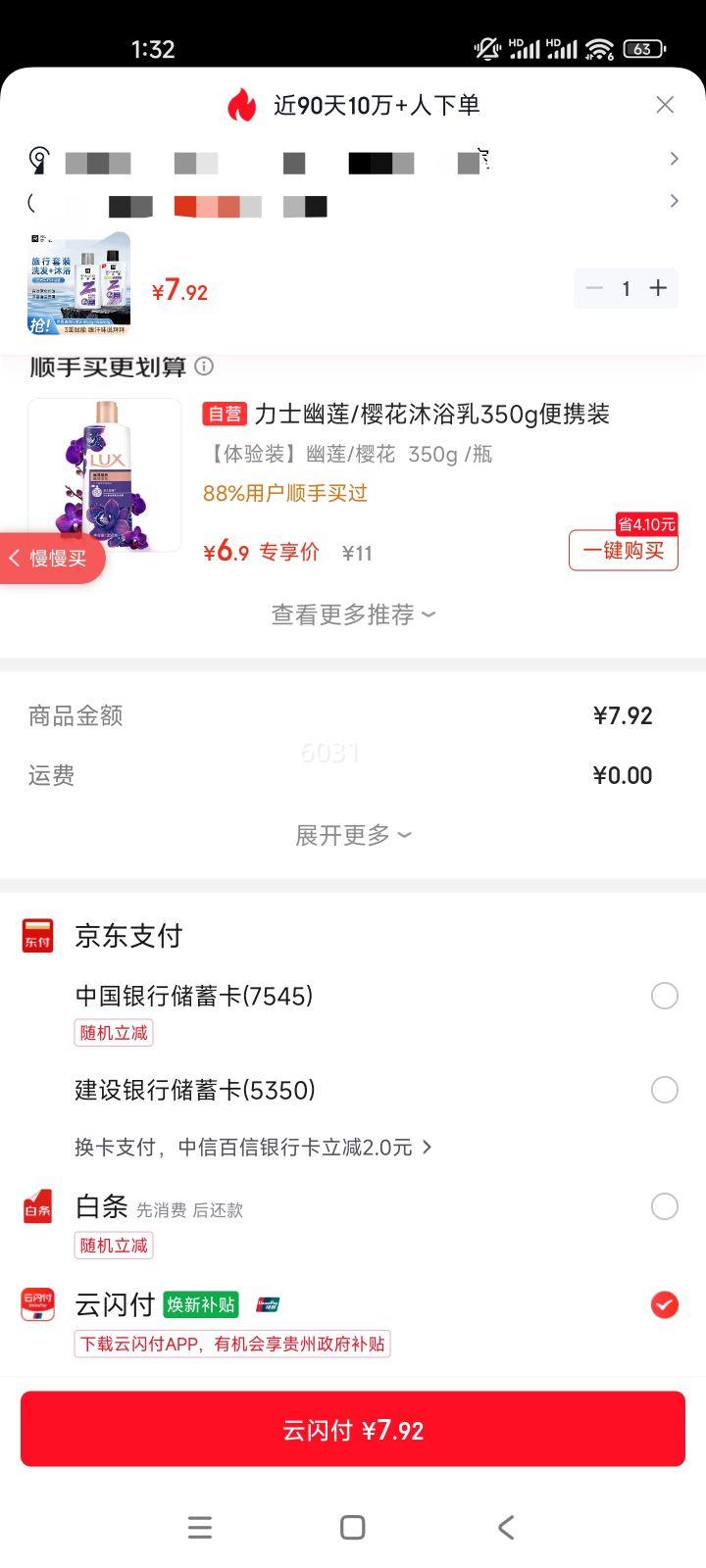Deselect the 云闪付 payment radio button
Image resolution: width=706 pixels, height=1568 pixels.
tap(665, 1304)
